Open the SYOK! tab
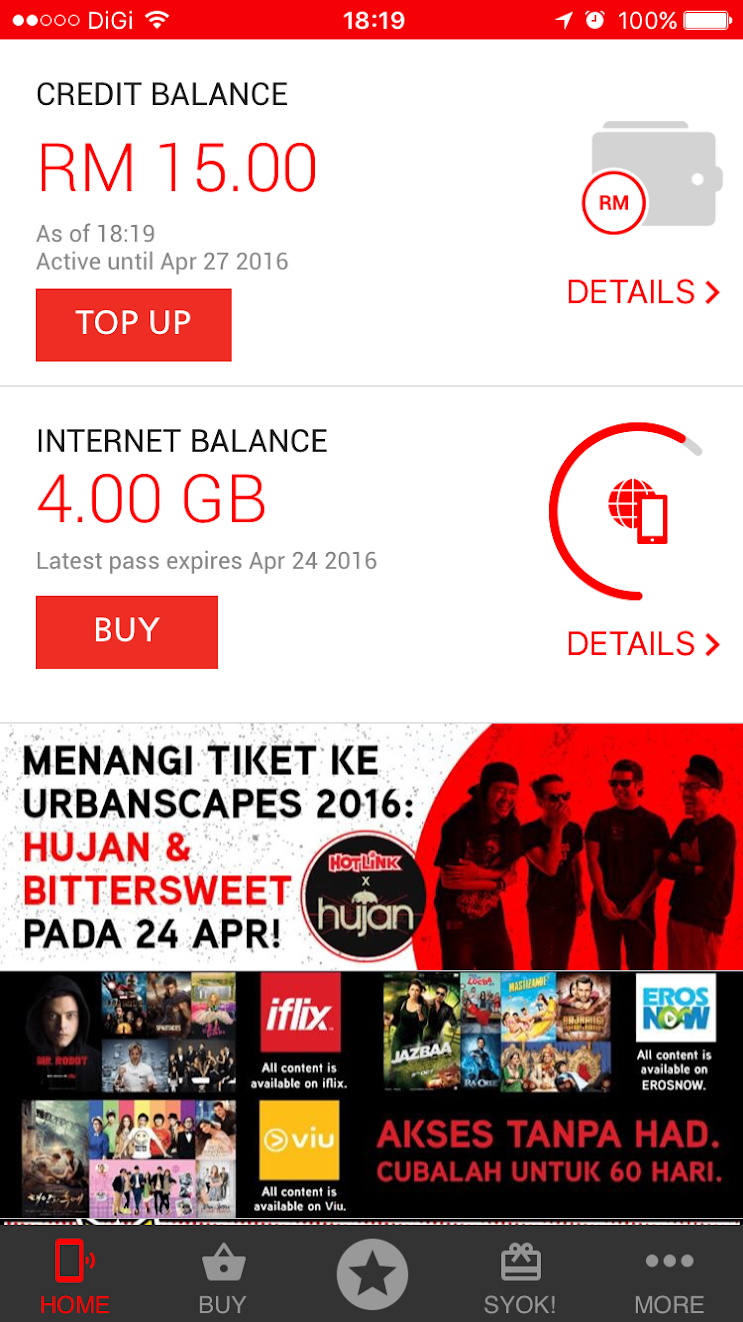 (x=519, y=1277)
